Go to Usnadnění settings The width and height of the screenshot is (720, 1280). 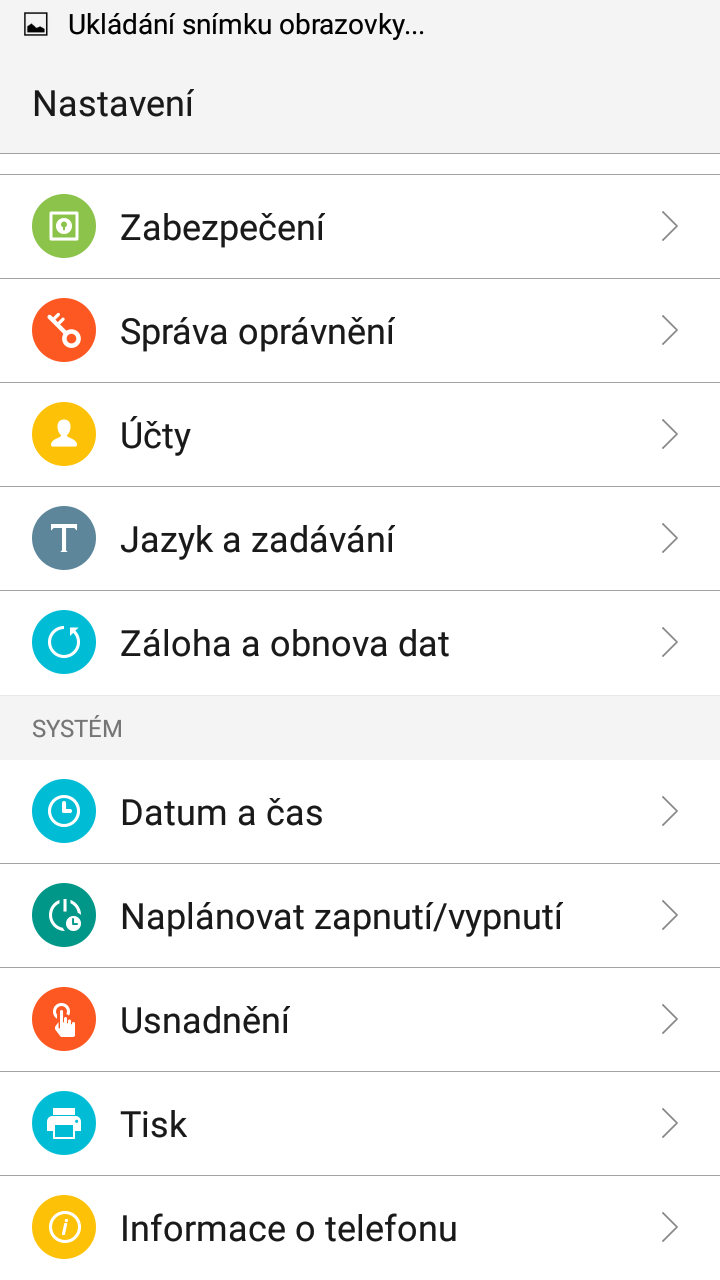pos(360,1020)
